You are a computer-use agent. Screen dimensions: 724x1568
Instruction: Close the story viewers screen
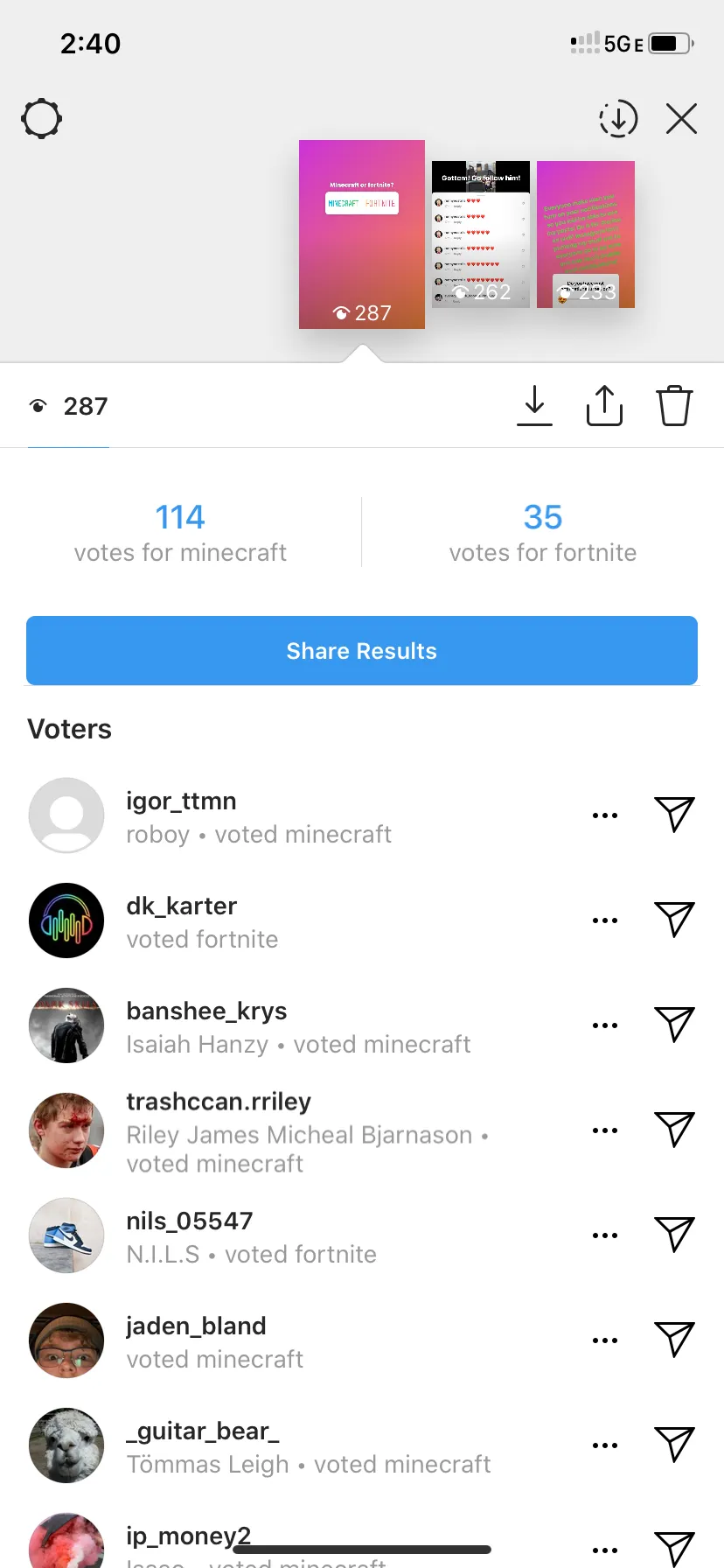681,119
